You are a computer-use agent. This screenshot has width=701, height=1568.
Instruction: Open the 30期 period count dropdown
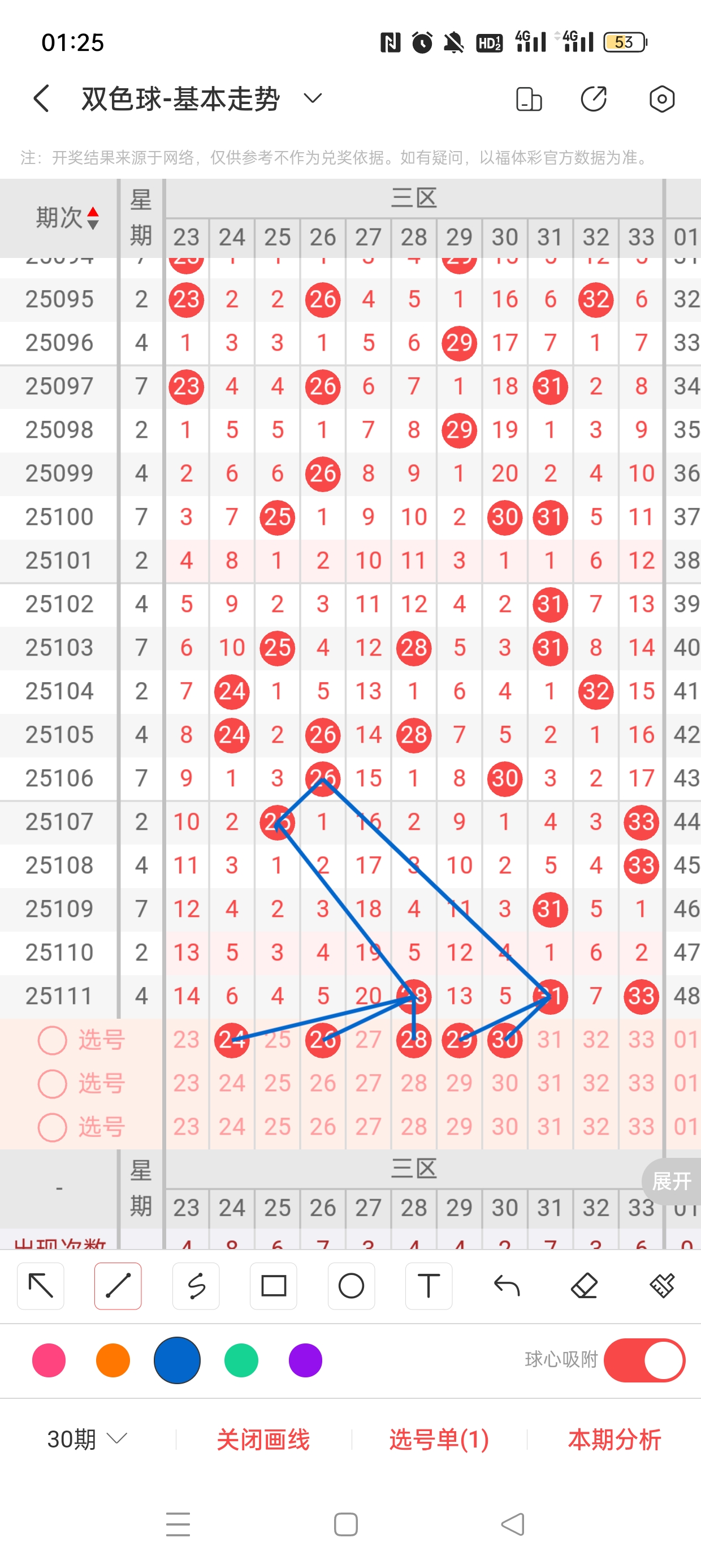[87, 1439]
